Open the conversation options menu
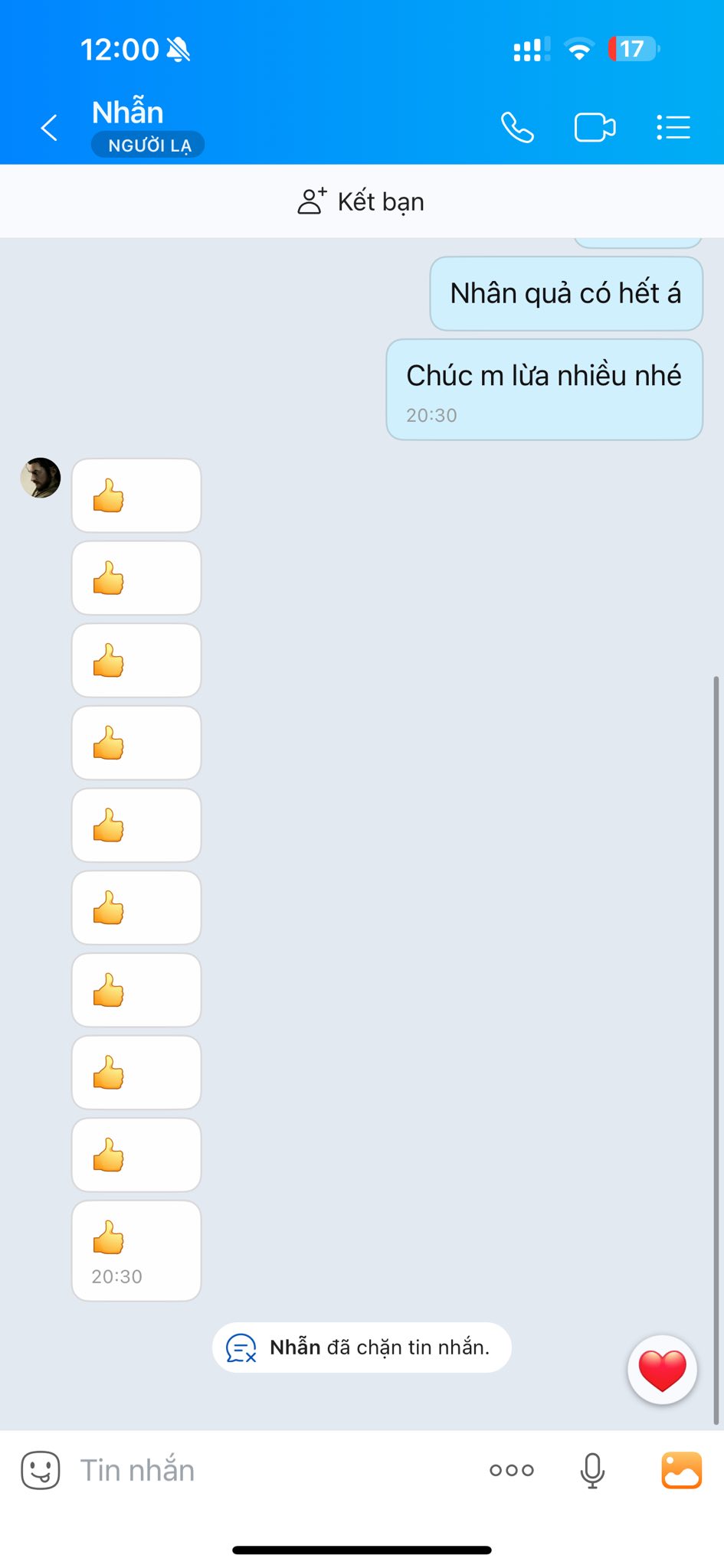Viewport: 724px width, 1568px height. pyautogui.click(x=673, y=128)
